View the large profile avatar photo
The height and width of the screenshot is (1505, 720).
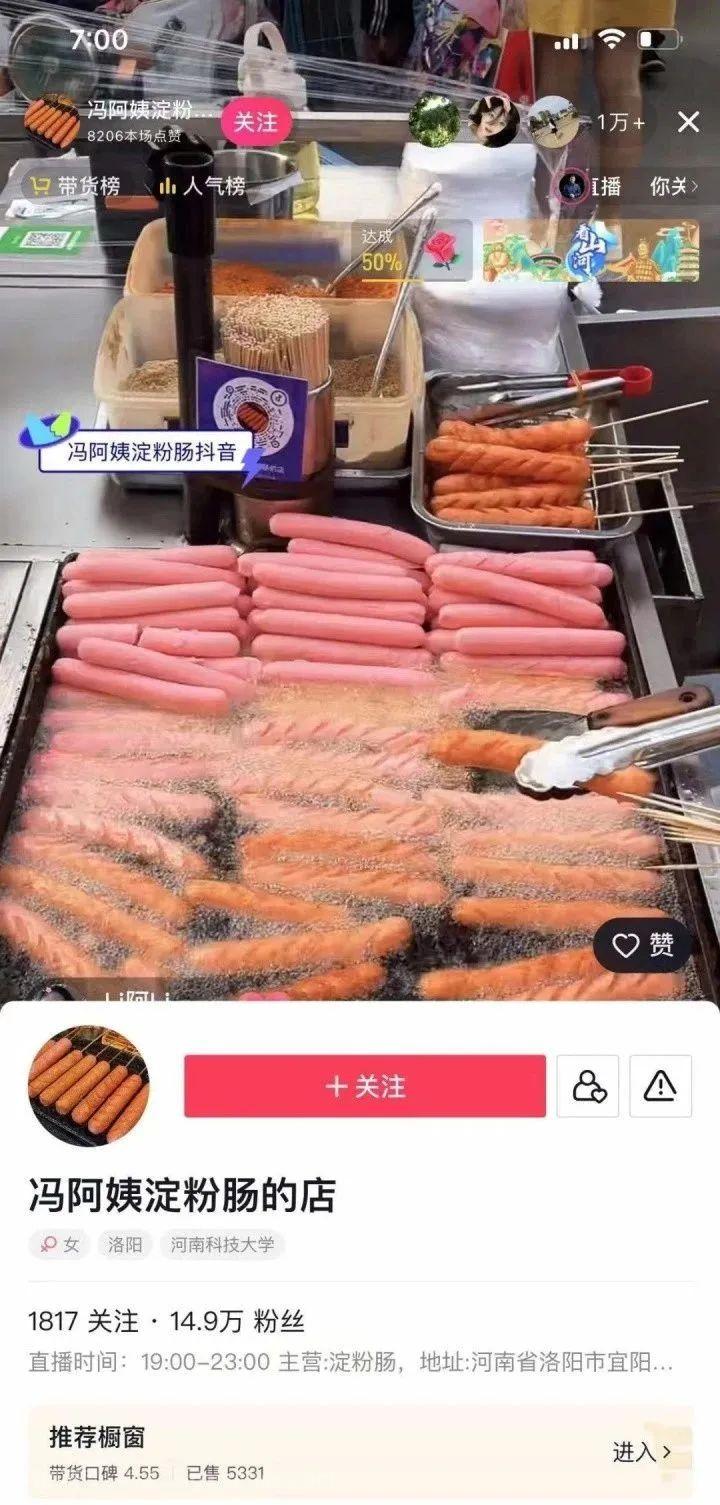tap(88, 1086)
